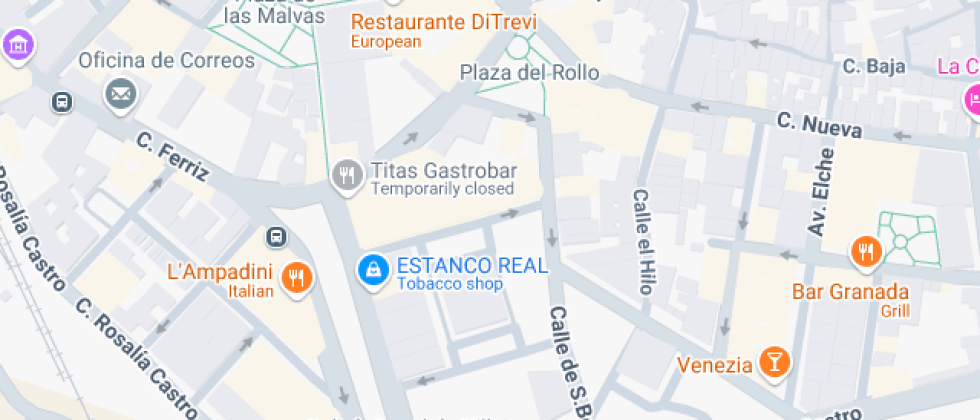Open the purple marker at the map edge
Image resolution: width=980 pixels, height=420 pixels.
[18, 44]
